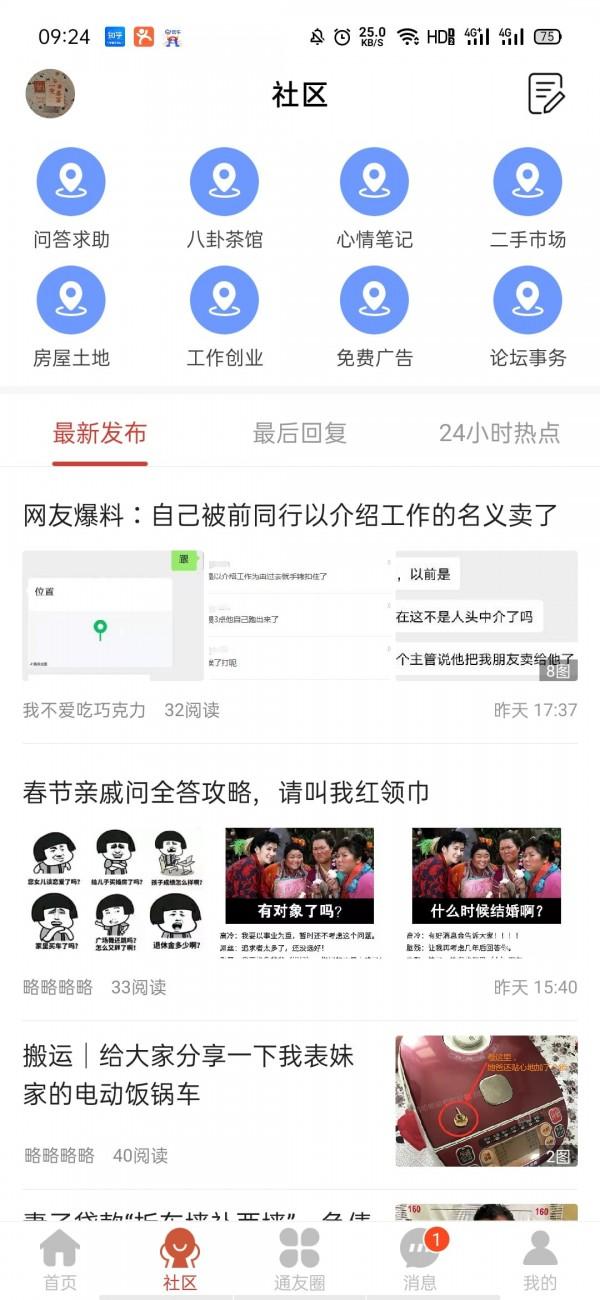Open the post 网友爆料：自己被前同行以介绍工作的名义卖了
600x1300 pixels.
(x=291, y=516)
